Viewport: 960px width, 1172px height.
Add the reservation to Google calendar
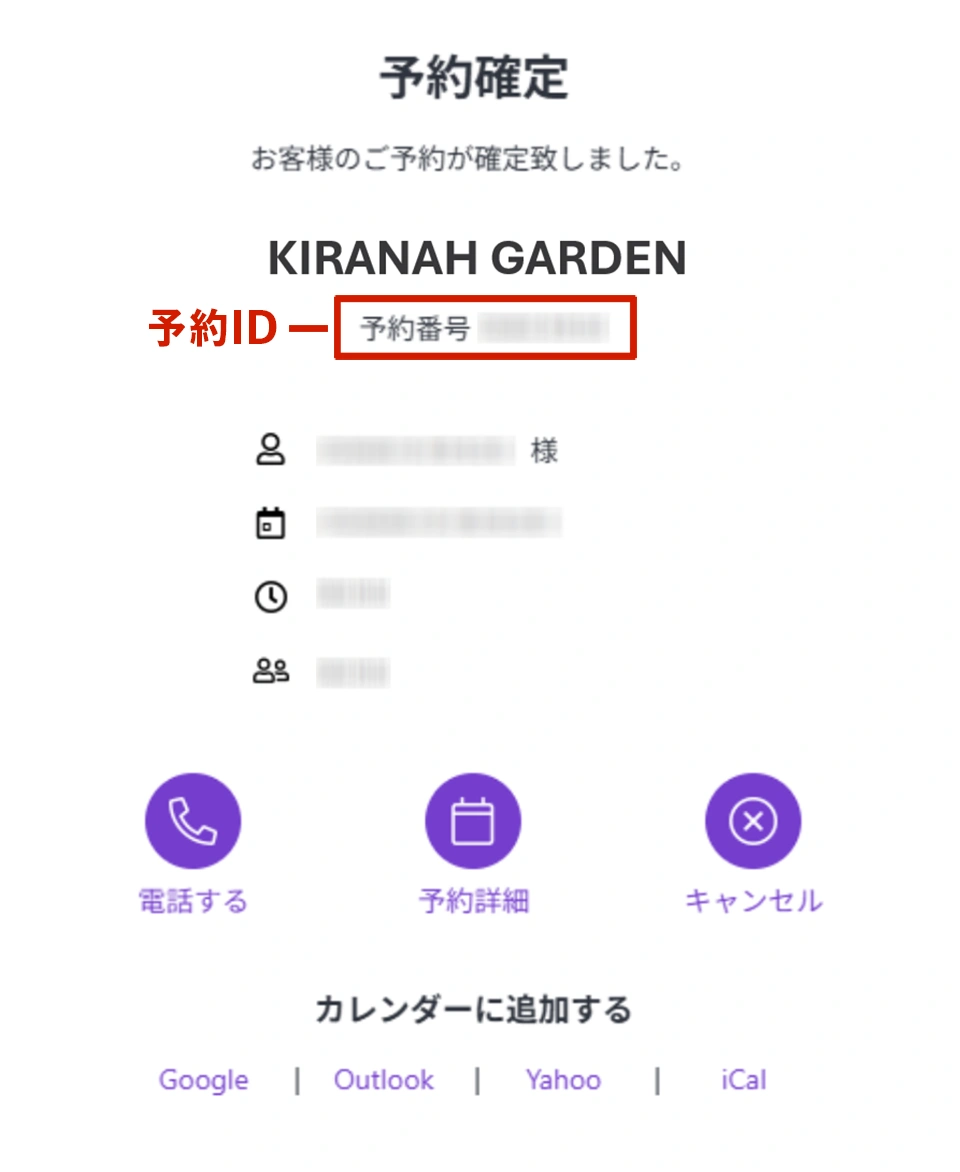coord(204,1080)
